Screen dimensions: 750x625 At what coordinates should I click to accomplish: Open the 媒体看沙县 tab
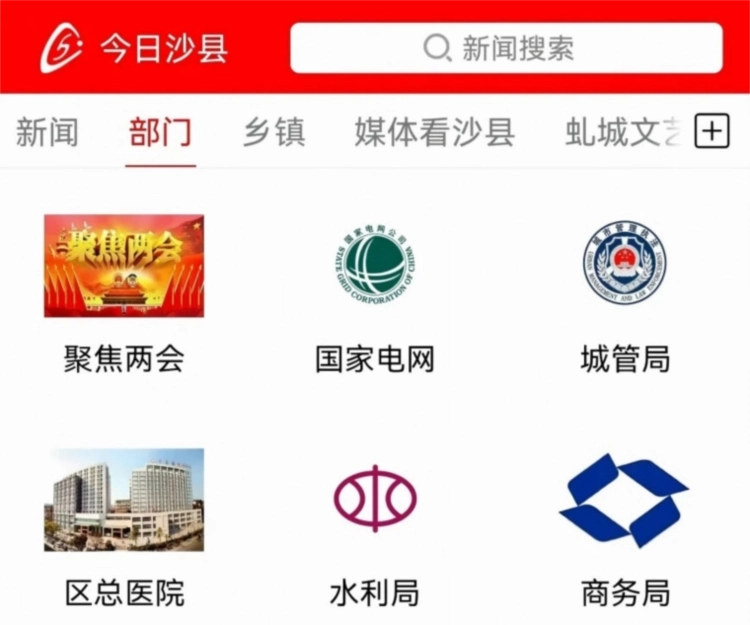[x=434, y=132]
